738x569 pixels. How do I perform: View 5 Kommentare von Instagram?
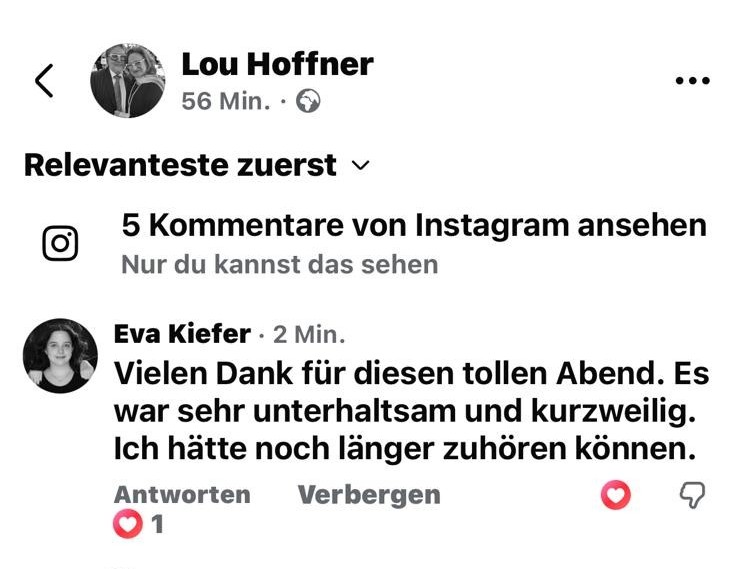[x=413, y=226]
